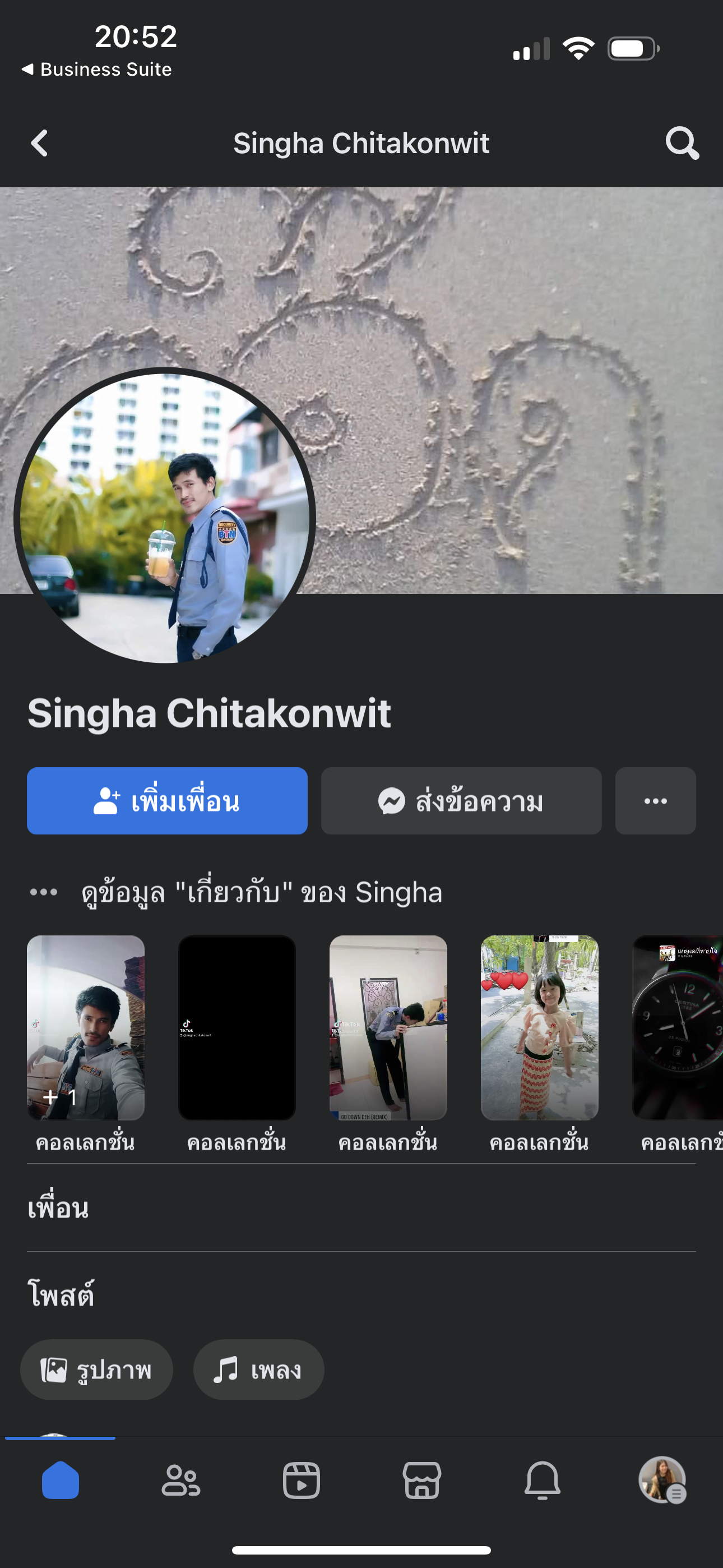The image size is (723, 1568).
Task: Switch to the Home tab
Action: point(61,1481)
